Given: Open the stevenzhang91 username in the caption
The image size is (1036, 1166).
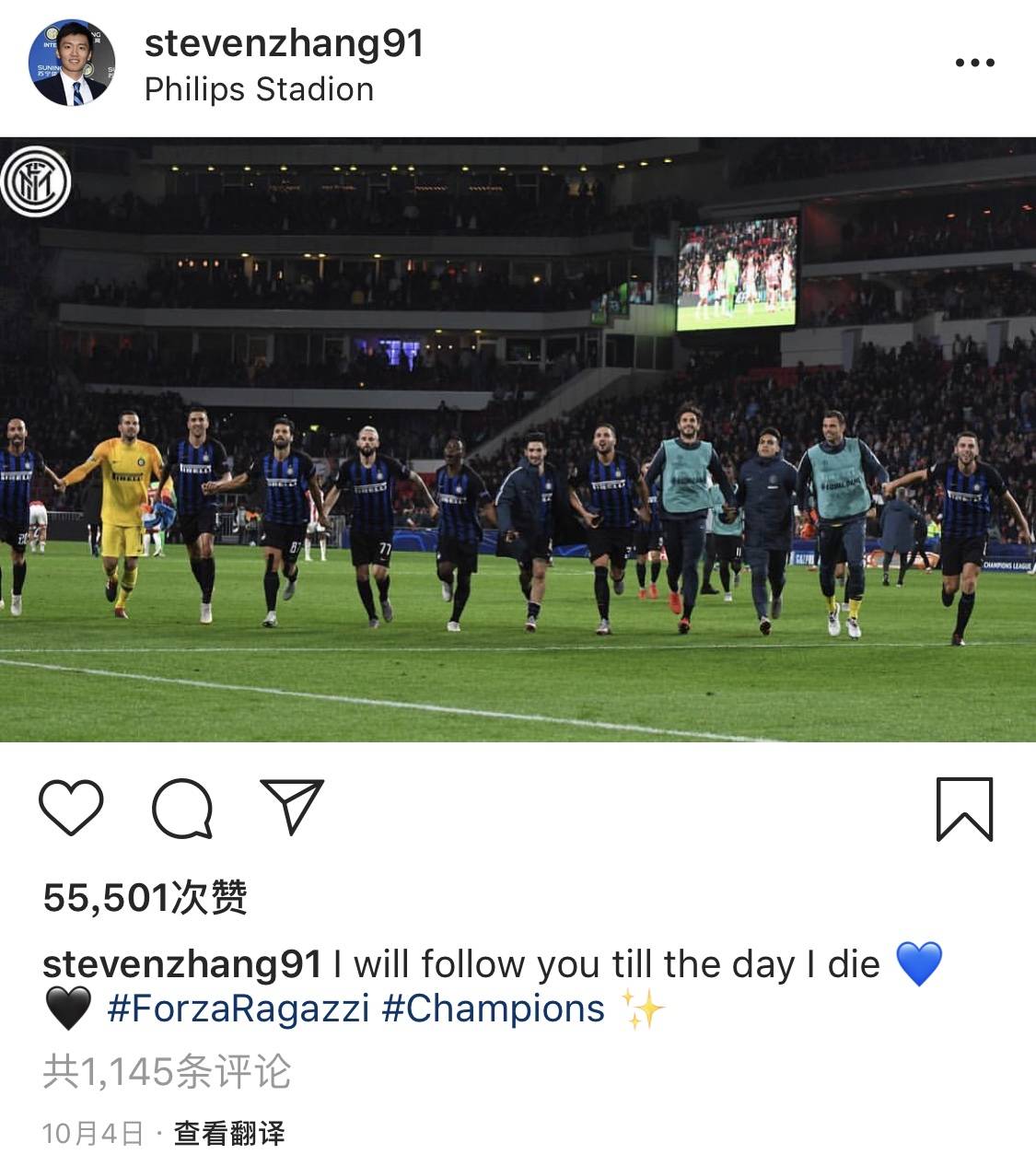Looking at the screenshot, I should point(182,964).
